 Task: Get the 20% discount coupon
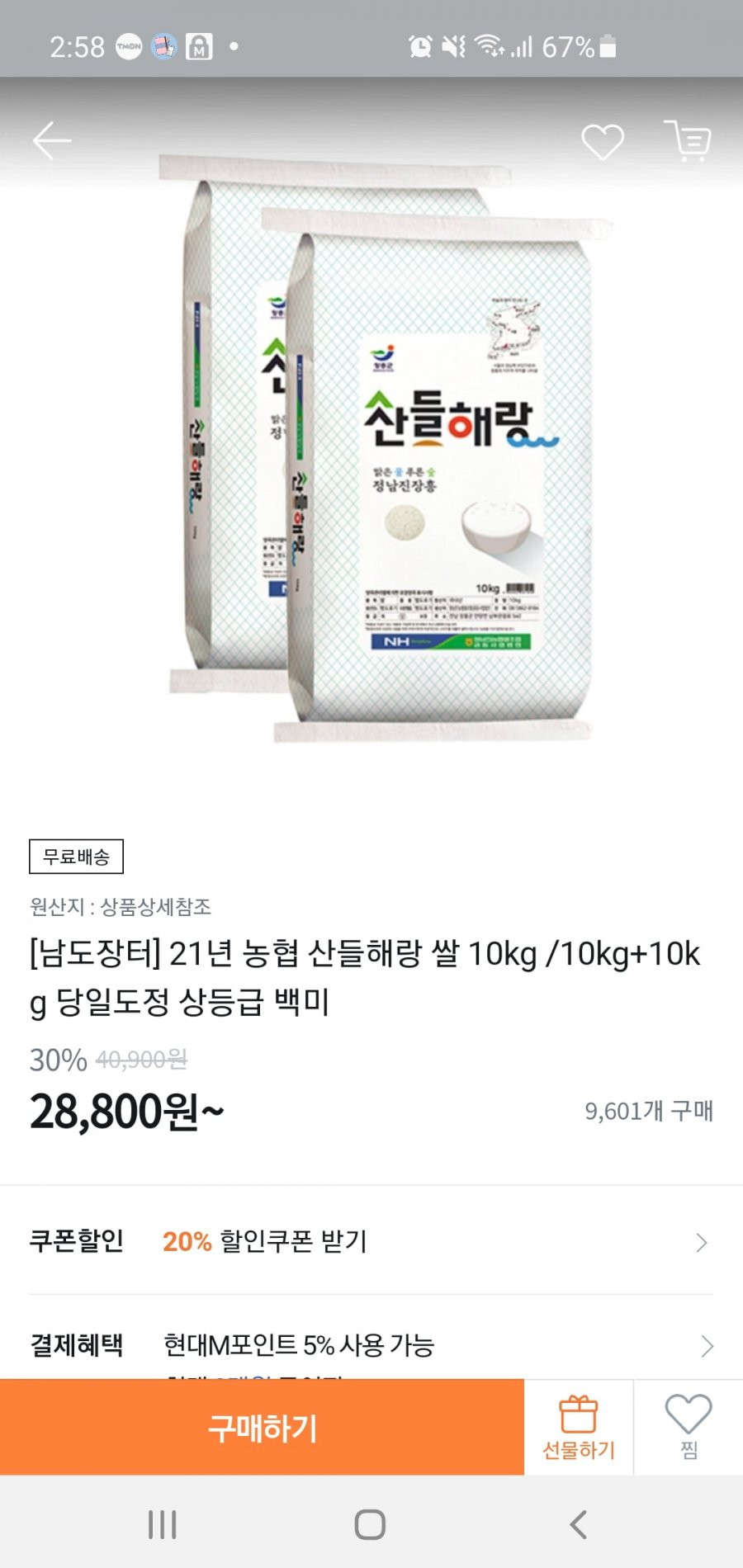[x=371, y=1241]
